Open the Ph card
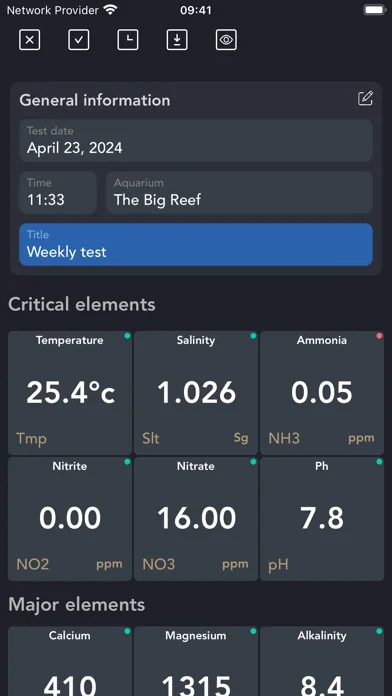This screenshot has height=696, width=392. 322,519
